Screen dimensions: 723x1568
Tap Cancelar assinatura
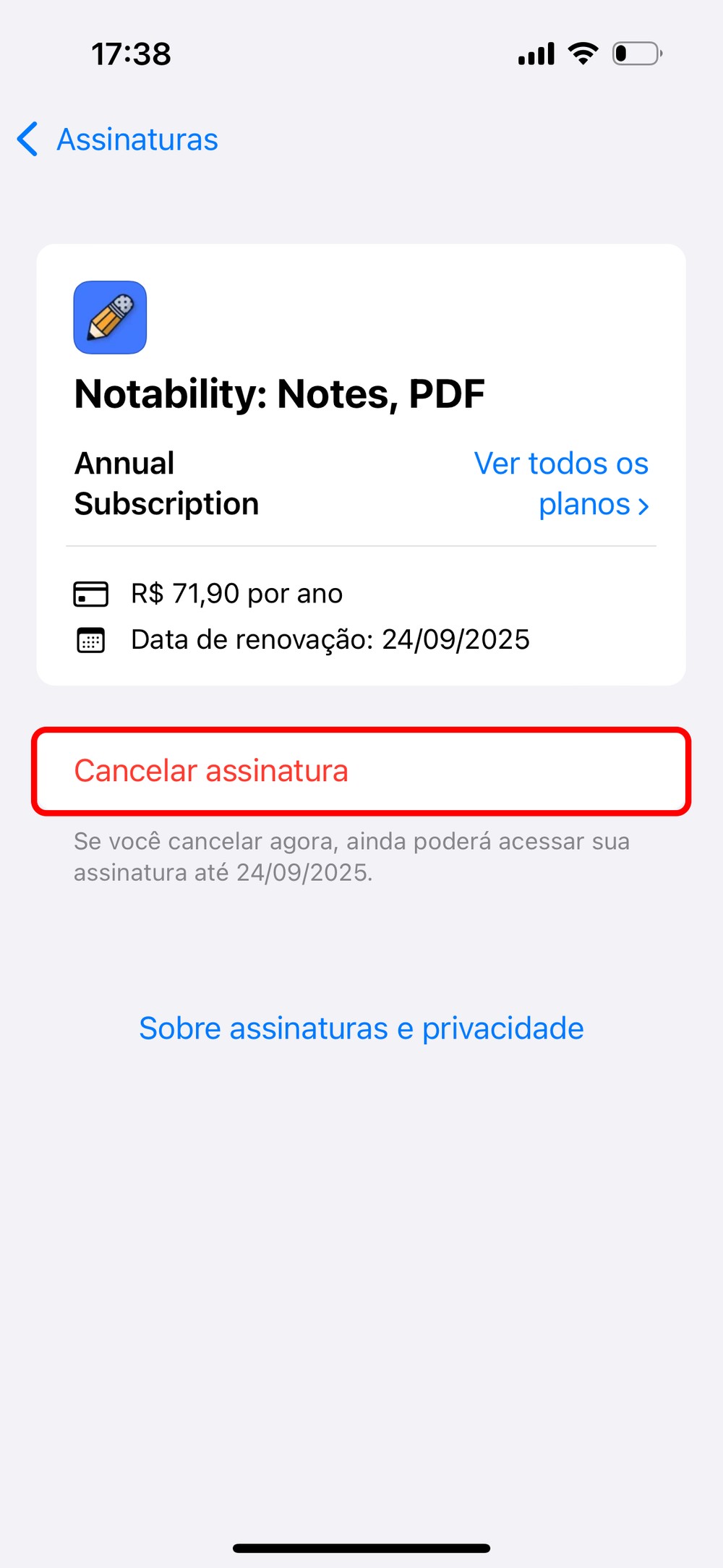click(x=211, y=771)
